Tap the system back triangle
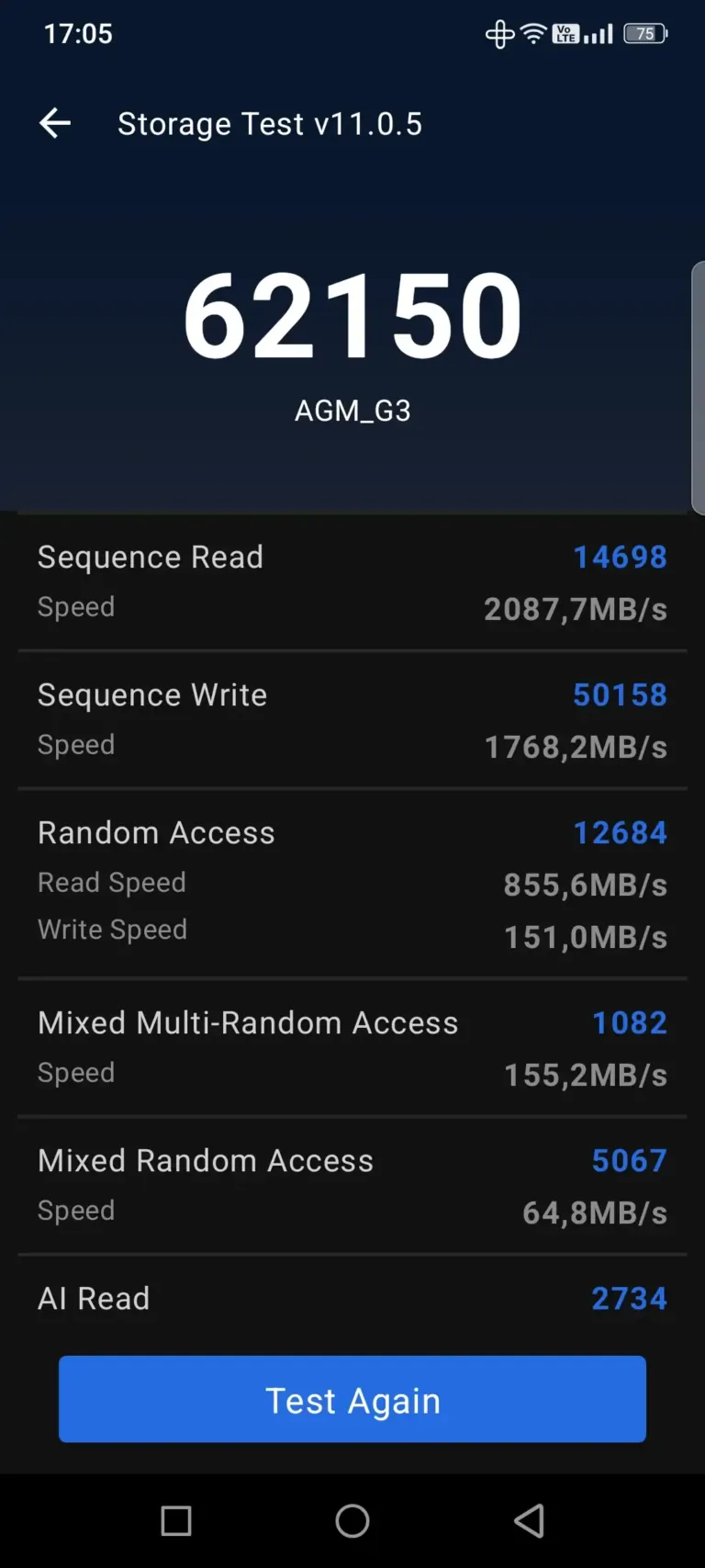705x1568 pixels. [529, 1520]
